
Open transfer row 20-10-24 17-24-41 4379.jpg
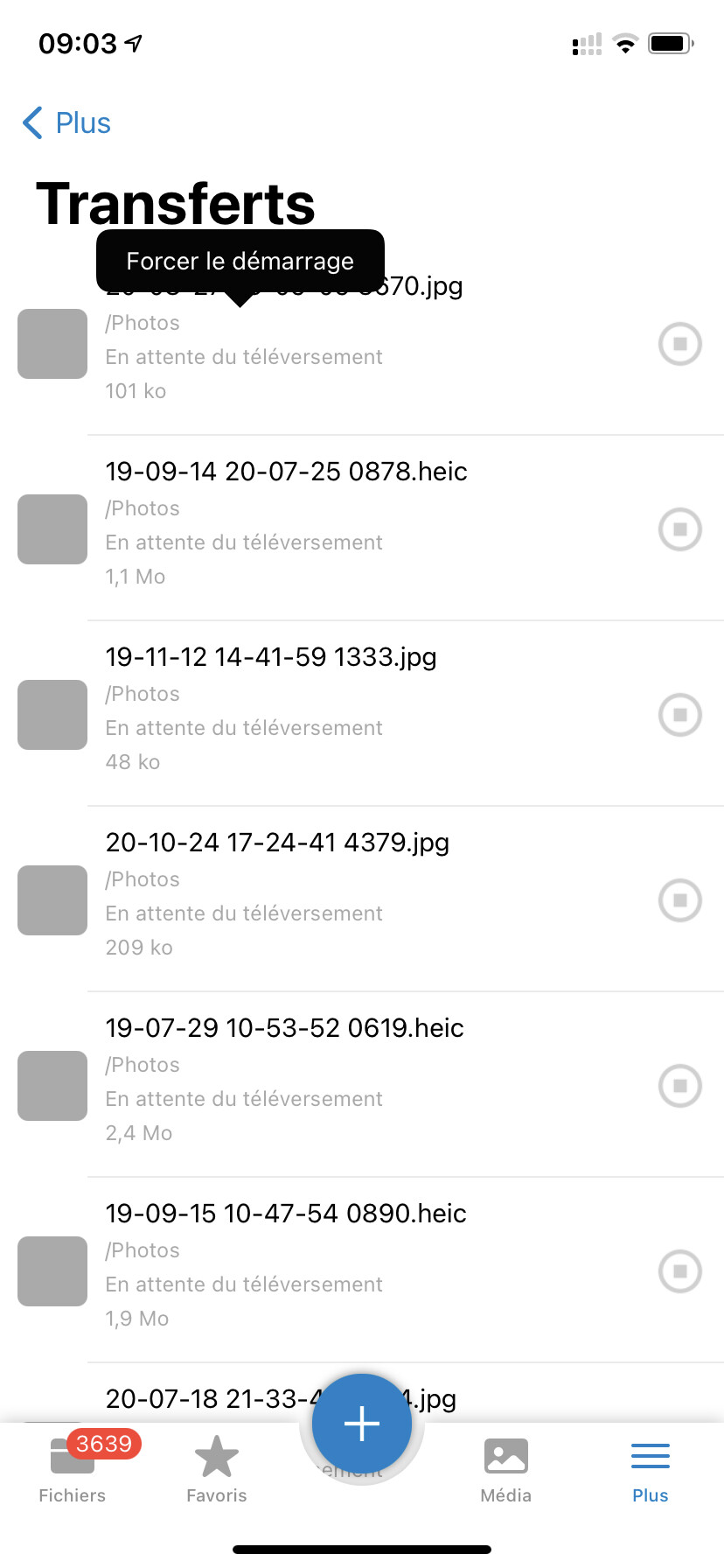tap(362, 899)
